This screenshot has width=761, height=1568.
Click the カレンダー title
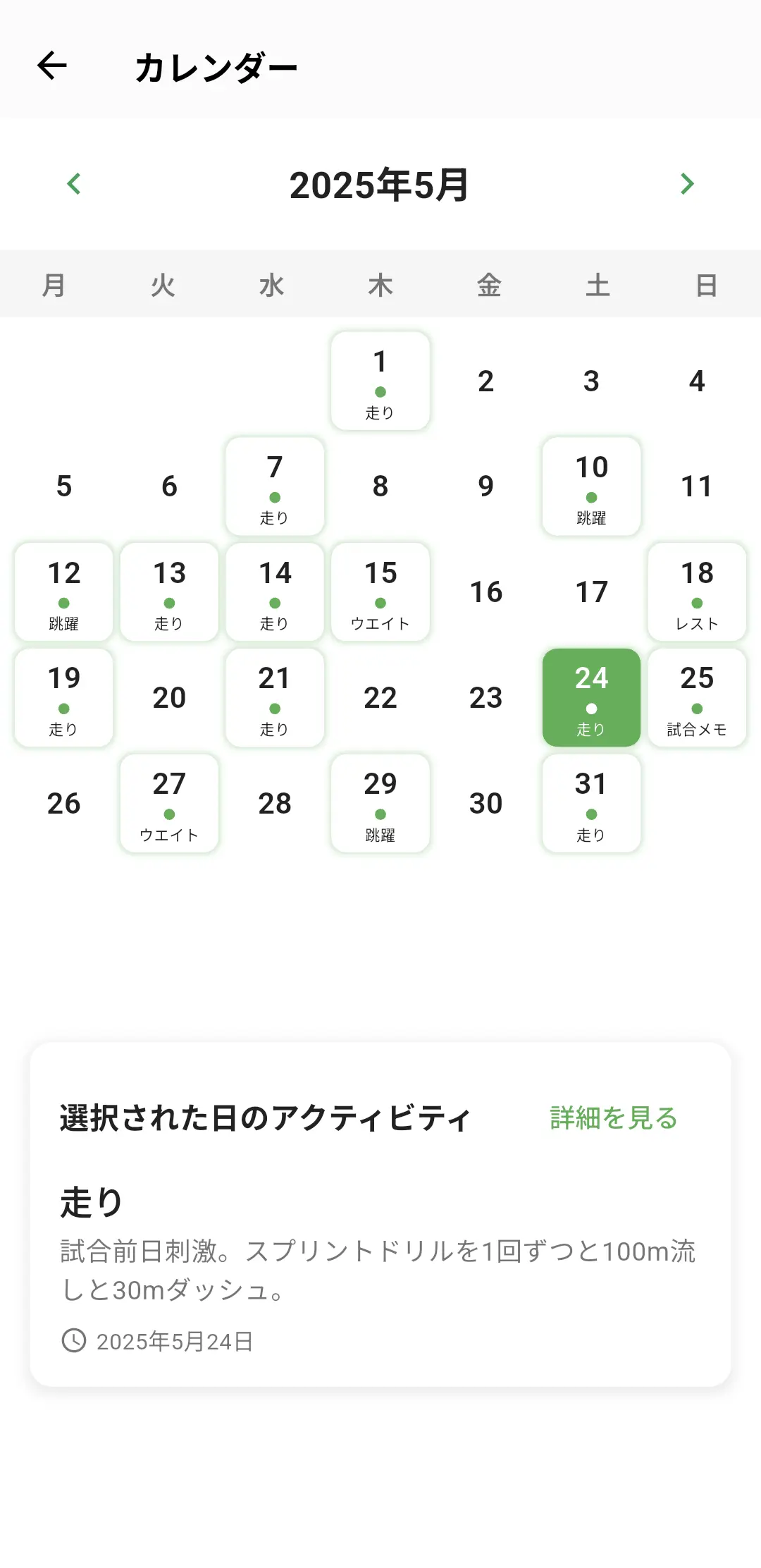coord(216,66)
